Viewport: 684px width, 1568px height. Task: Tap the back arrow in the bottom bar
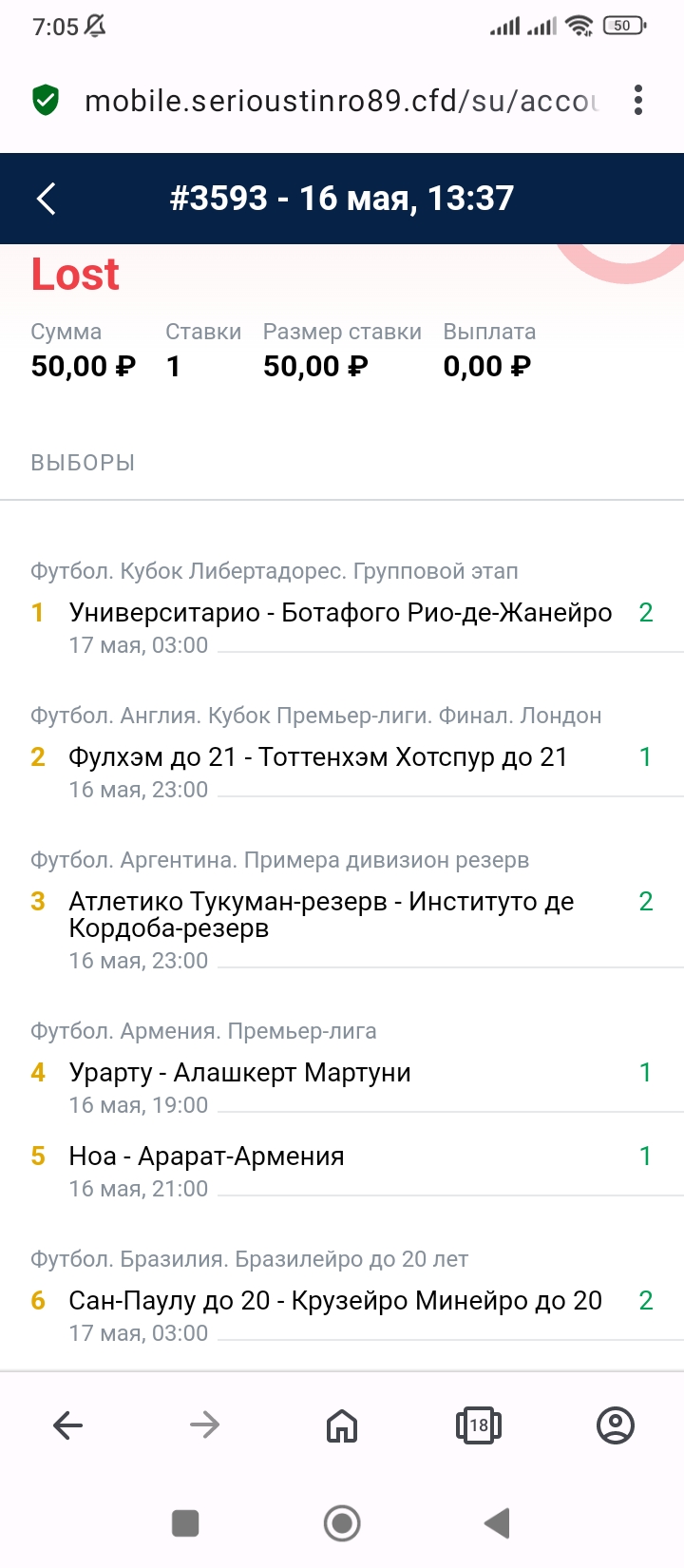68,1425
